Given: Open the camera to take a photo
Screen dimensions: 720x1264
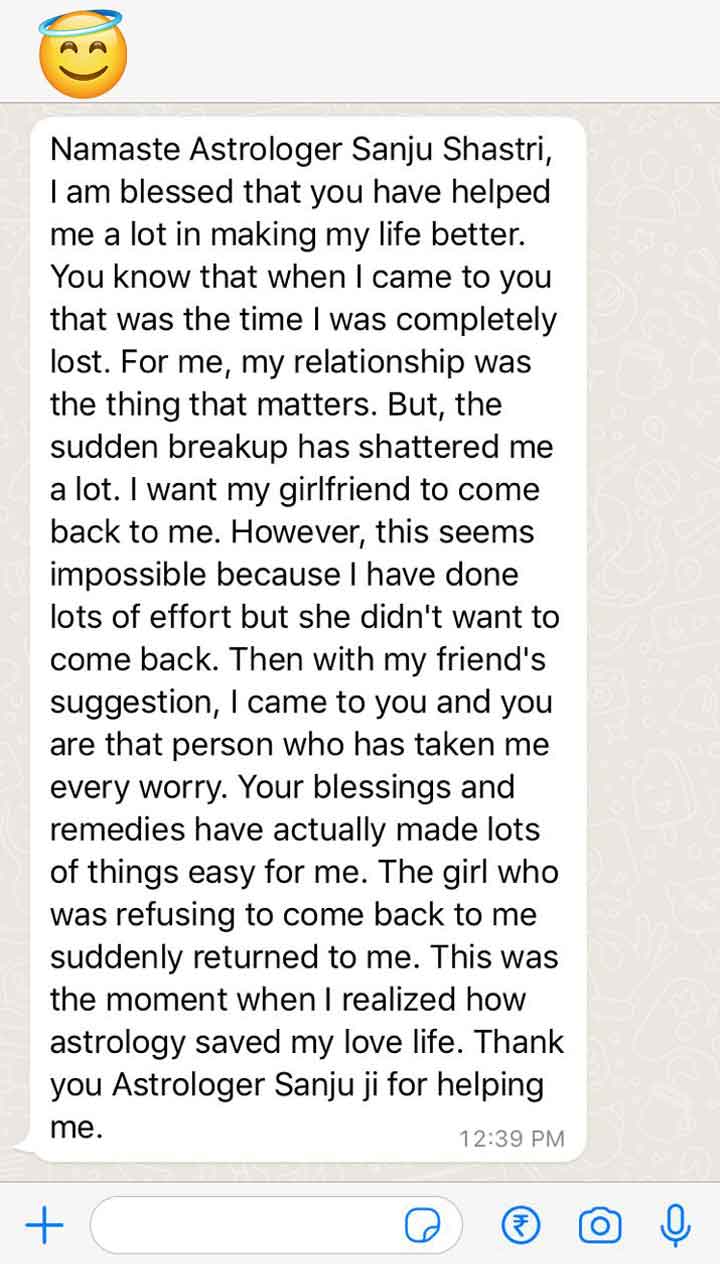Looking at the screenshot, I should click(x=600, y=1225).
